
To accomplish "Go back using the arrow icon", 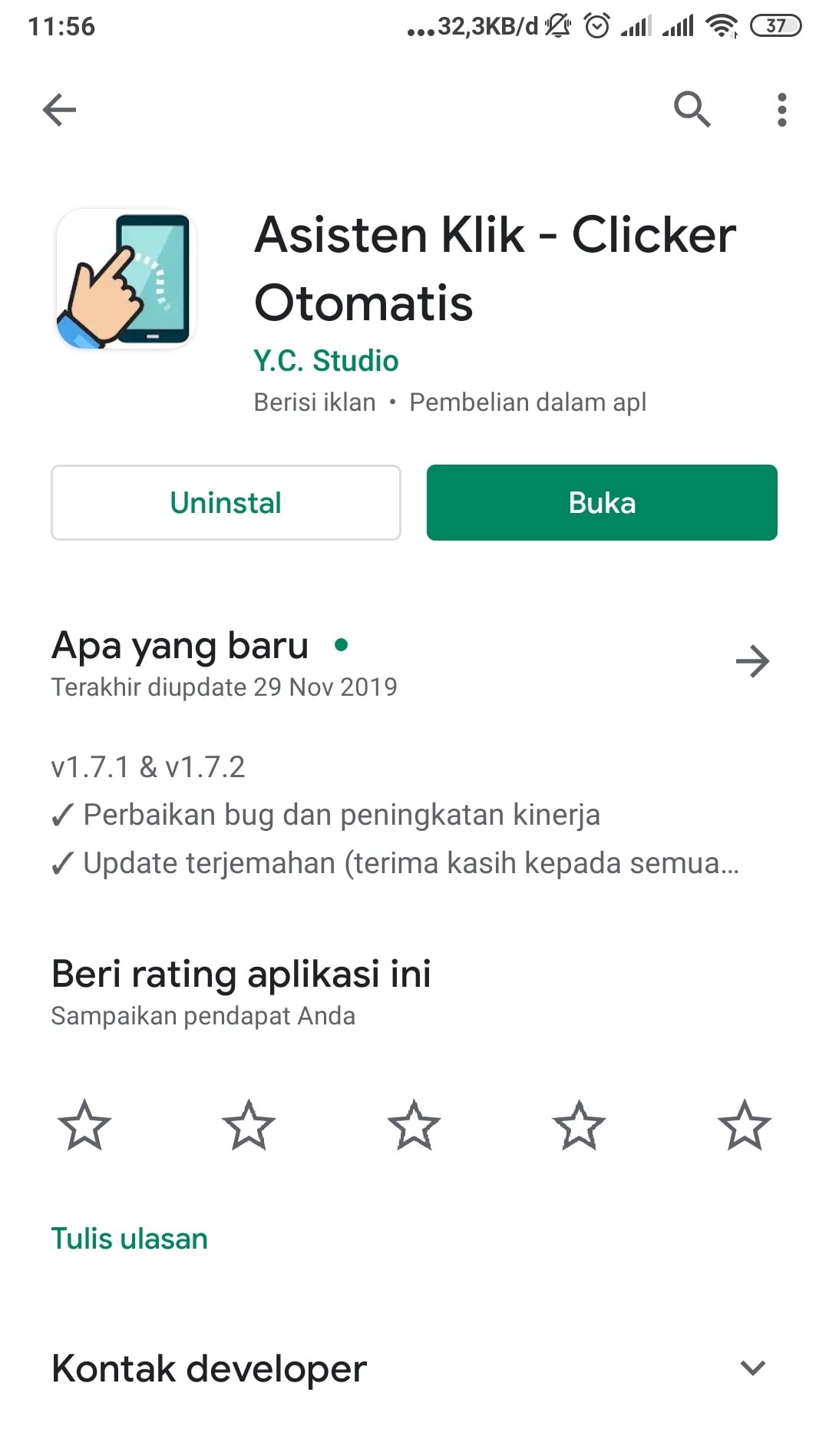I will coord(59,110).
